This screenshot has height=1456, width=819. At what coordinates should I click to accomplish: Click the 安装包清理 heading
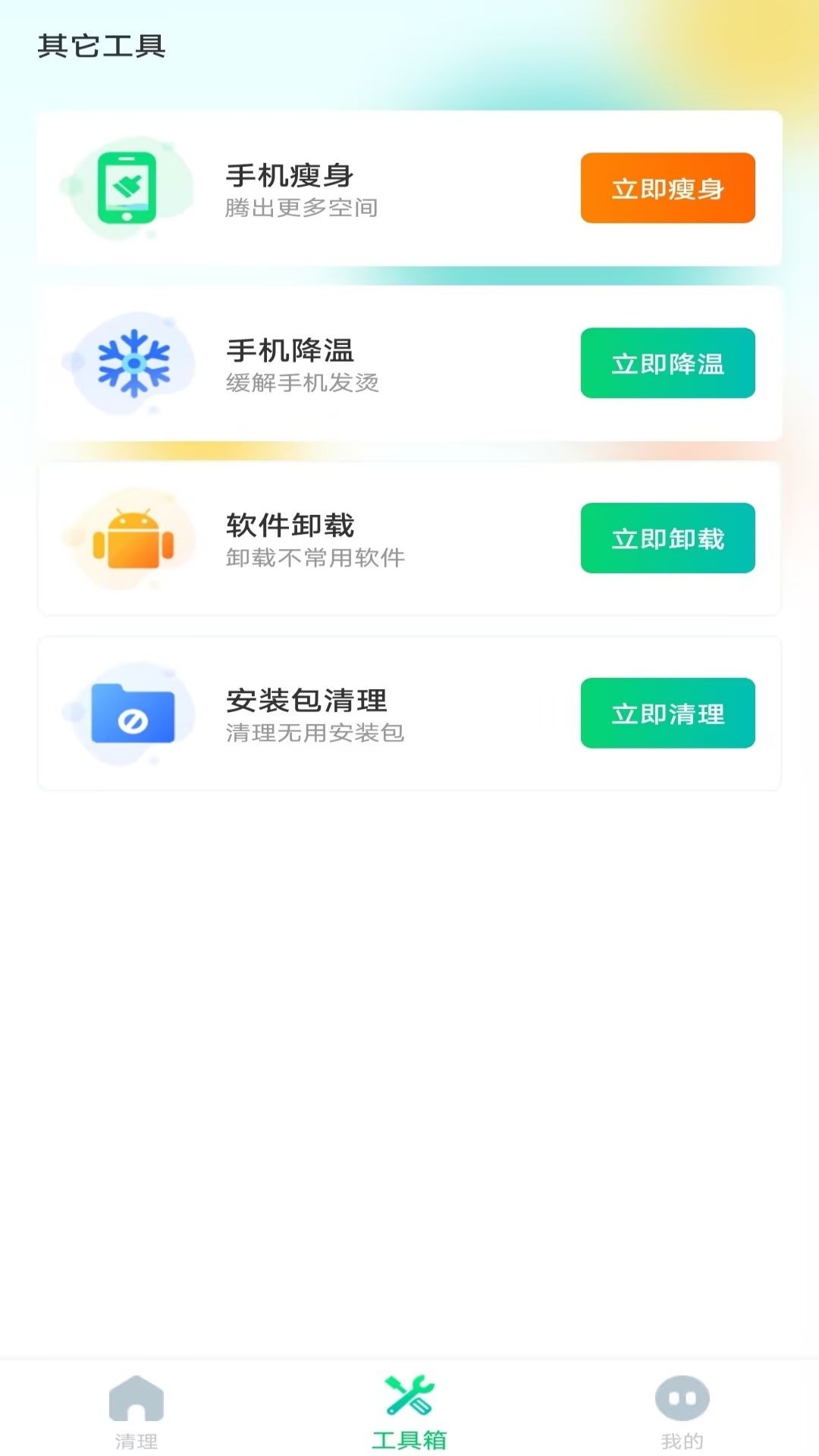pyautogui.click(x=307, y=701)
